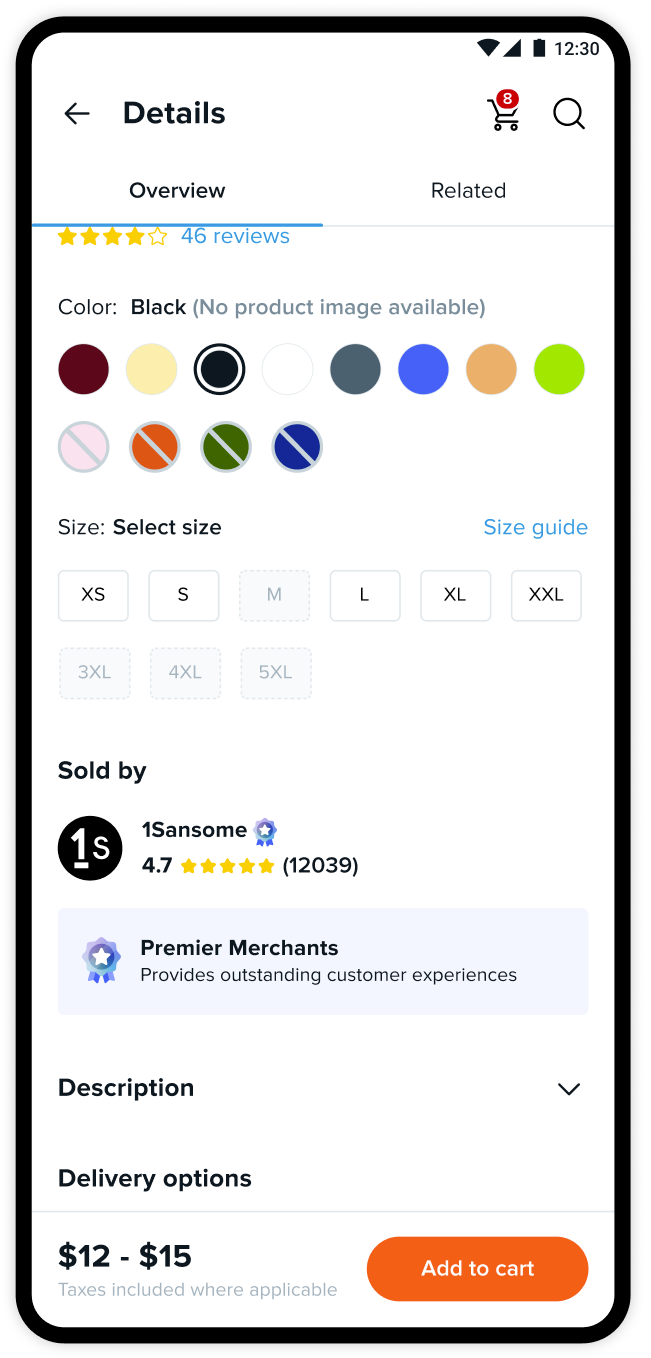Expand the Description section
Viewport: 651px width, 1358px height.
568,1088
